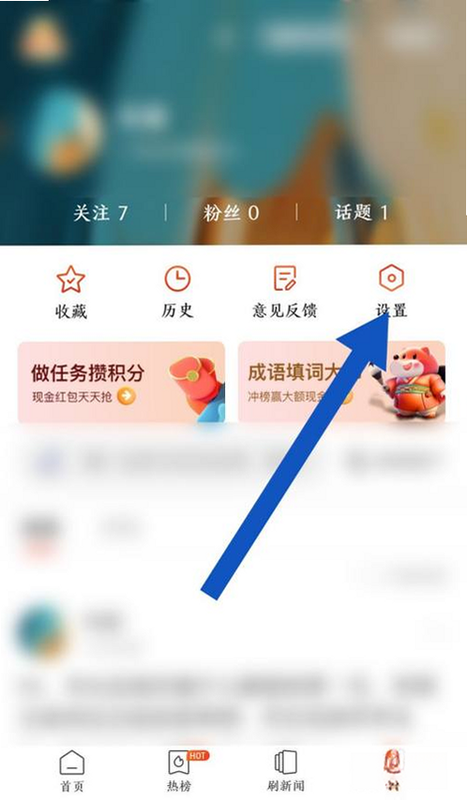View the 粉丝 0 followers list
467x800 pixels.
click(x=231, y=213)
